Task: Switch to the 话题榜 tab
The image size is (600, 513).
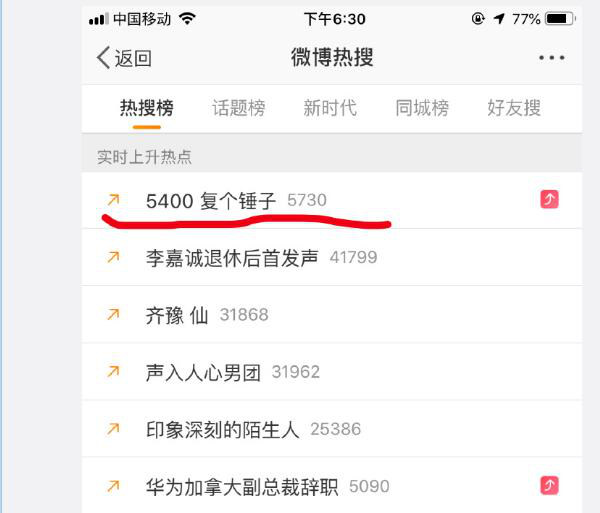Action: [x=238, y=108]
